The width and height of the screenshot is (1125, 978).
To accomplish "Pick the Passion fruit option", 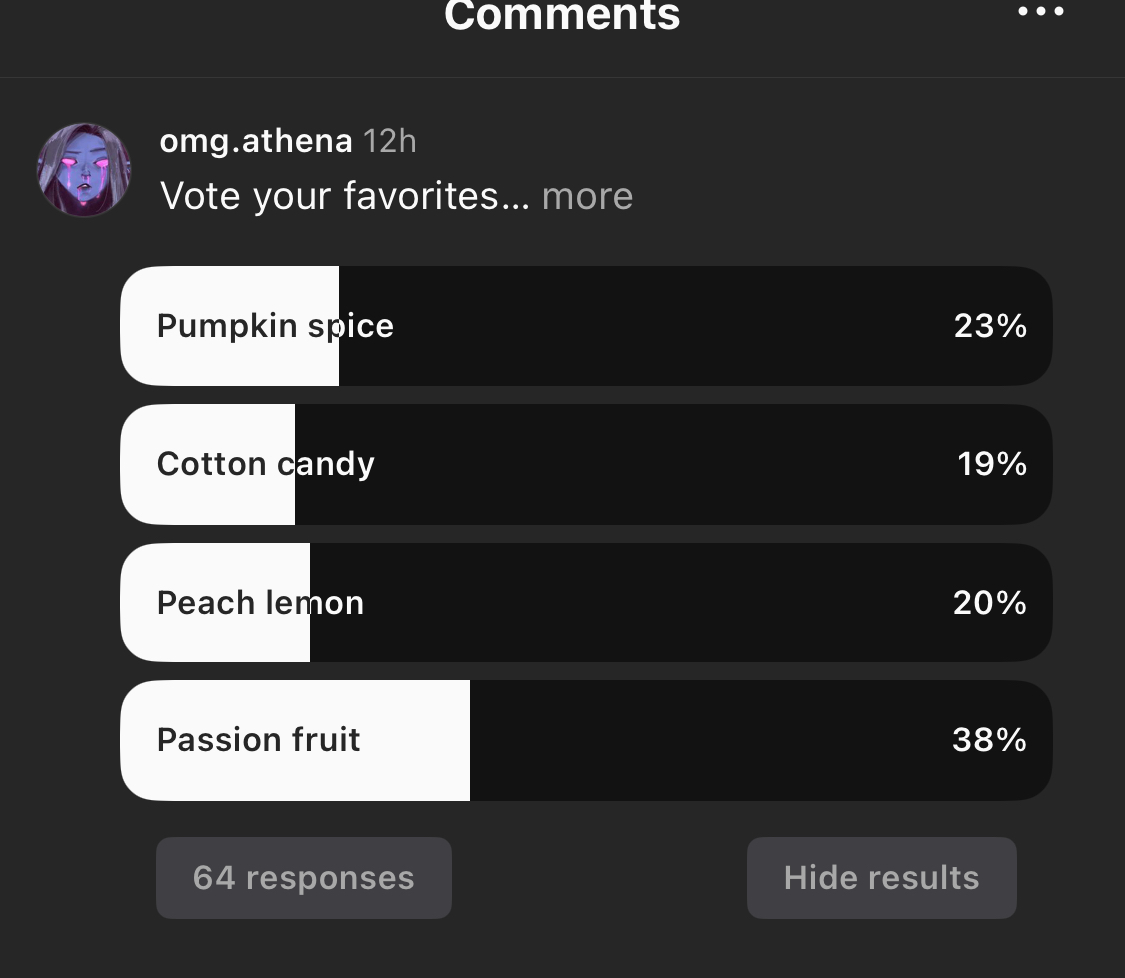I will pyautogui.click(x=585, y=740).
